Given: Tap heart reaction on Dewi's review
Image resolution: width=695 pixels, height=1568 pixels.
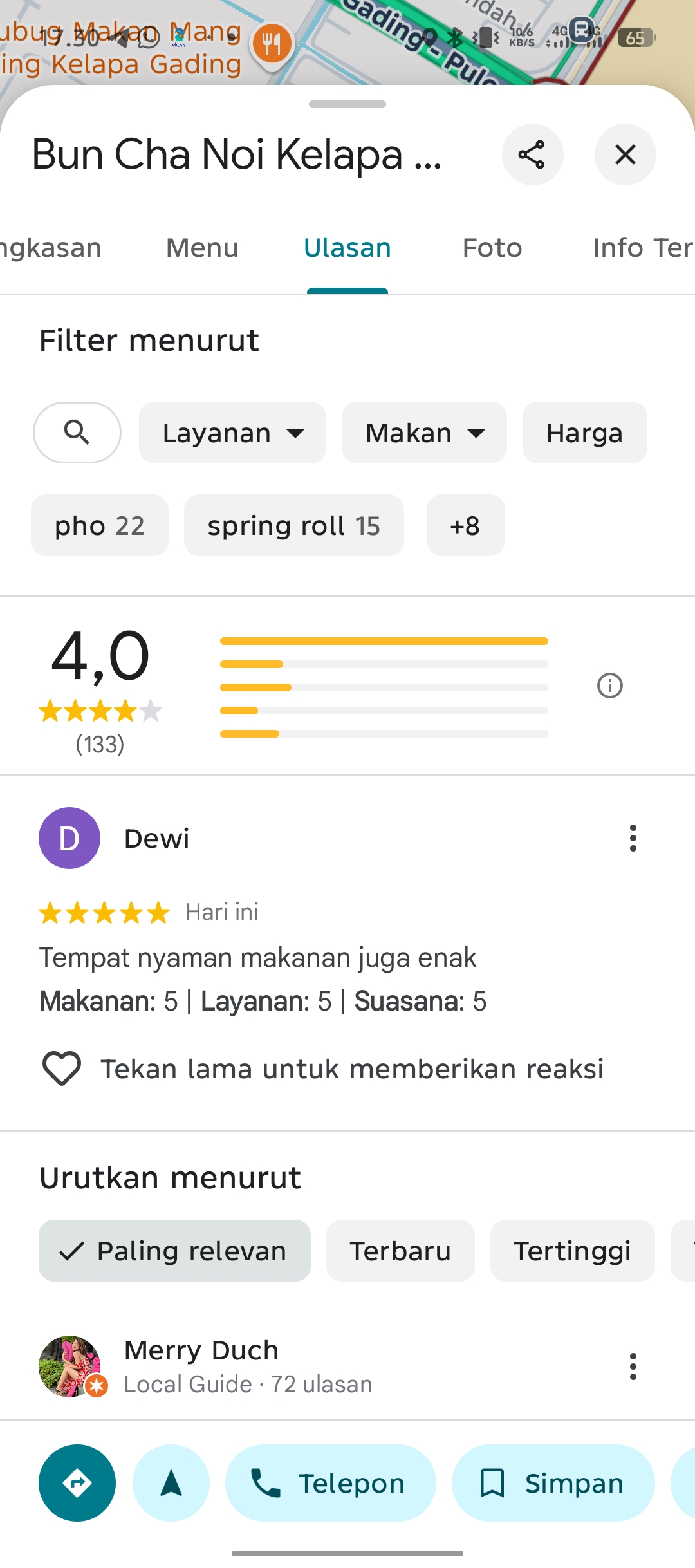Looking at the screenshot, I should click(x=62, y=1069).
